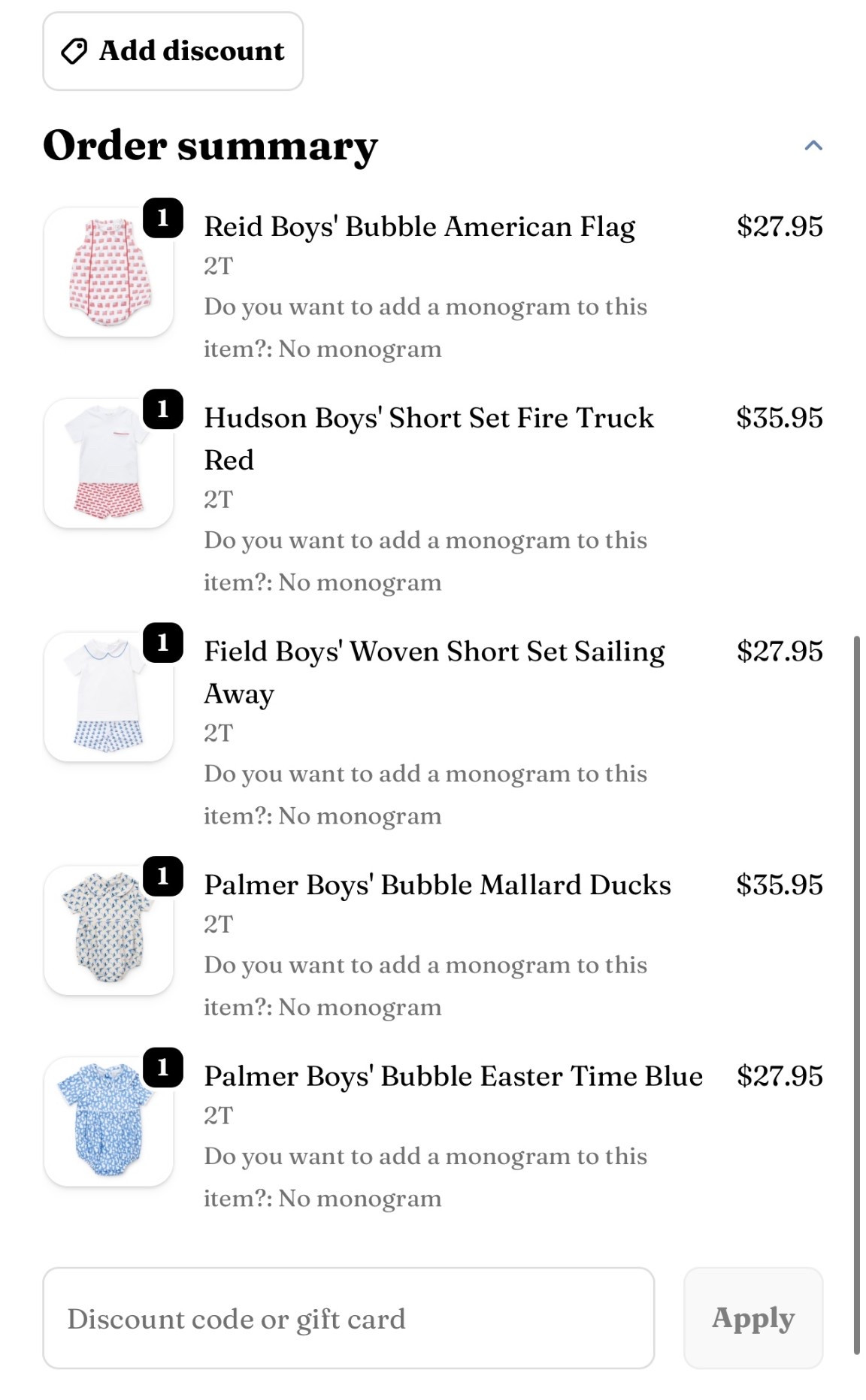Open the Field Sailing Away thumbnail
866x1400 pixels.
coord(110,697)
